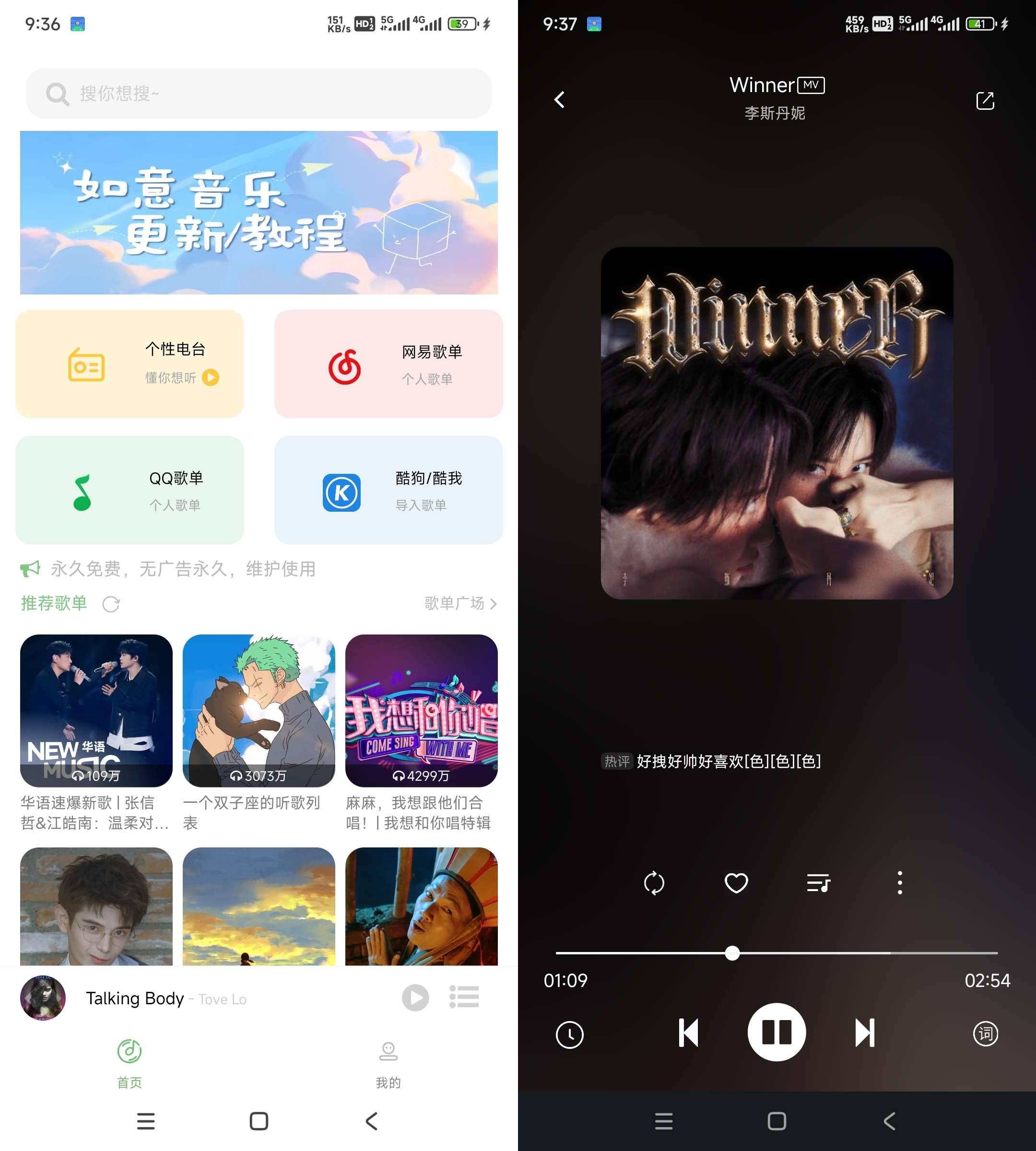Expand 歌单广场 playlist square
Viewport: 1036px width, 1151px height.
[458, 604]
